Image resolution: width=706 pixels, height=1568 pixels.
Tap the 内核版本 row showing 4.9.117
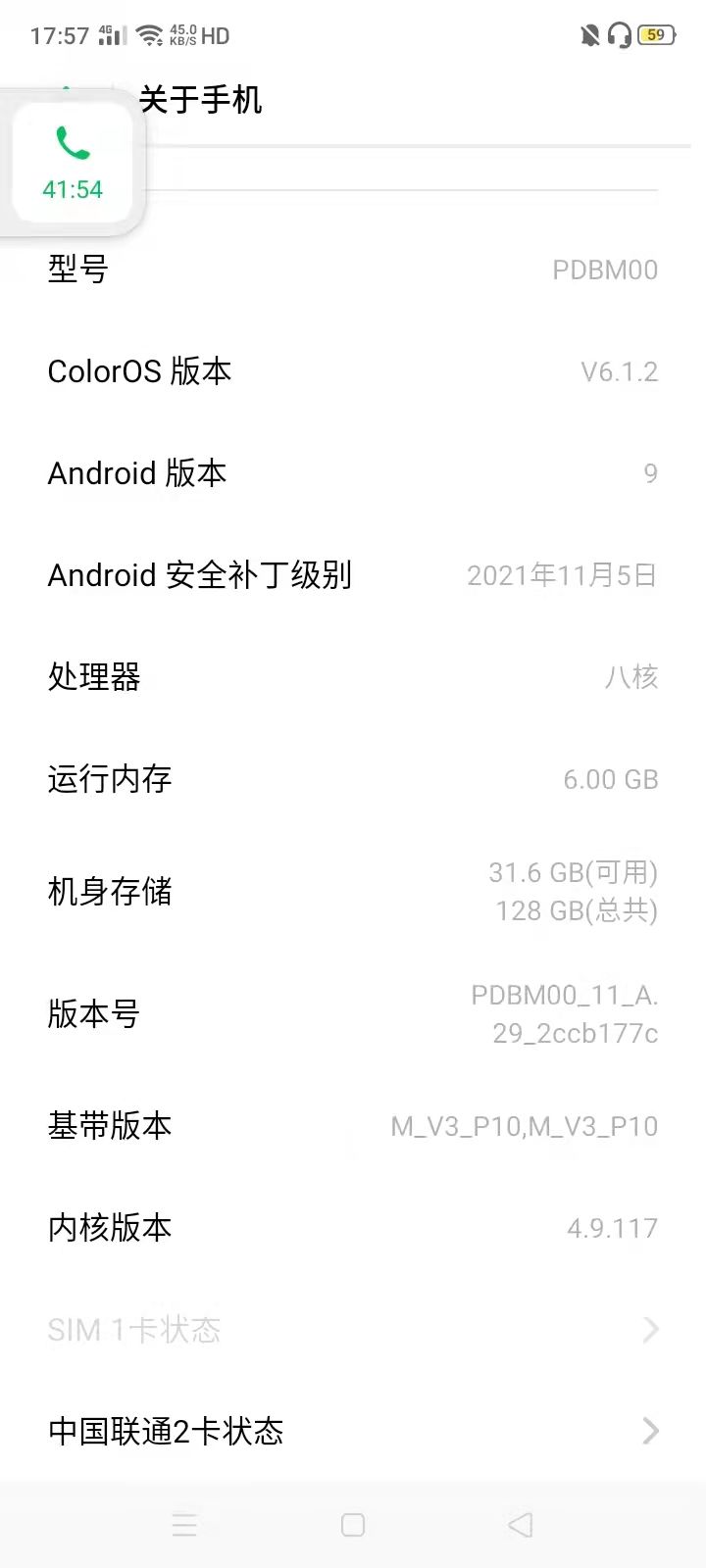(353, 1228)
